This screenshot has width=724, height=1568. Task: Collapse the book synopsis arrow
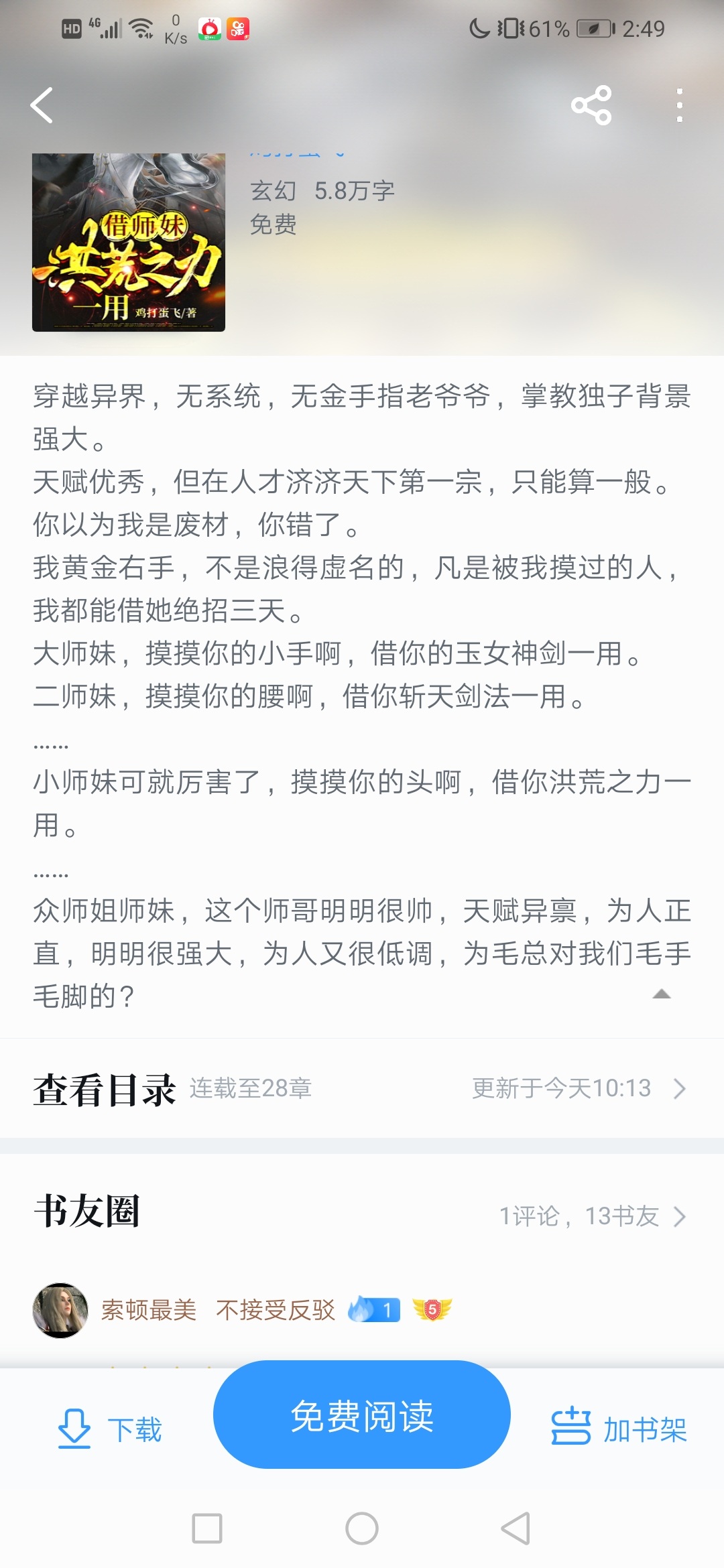[x=661, y=994]
